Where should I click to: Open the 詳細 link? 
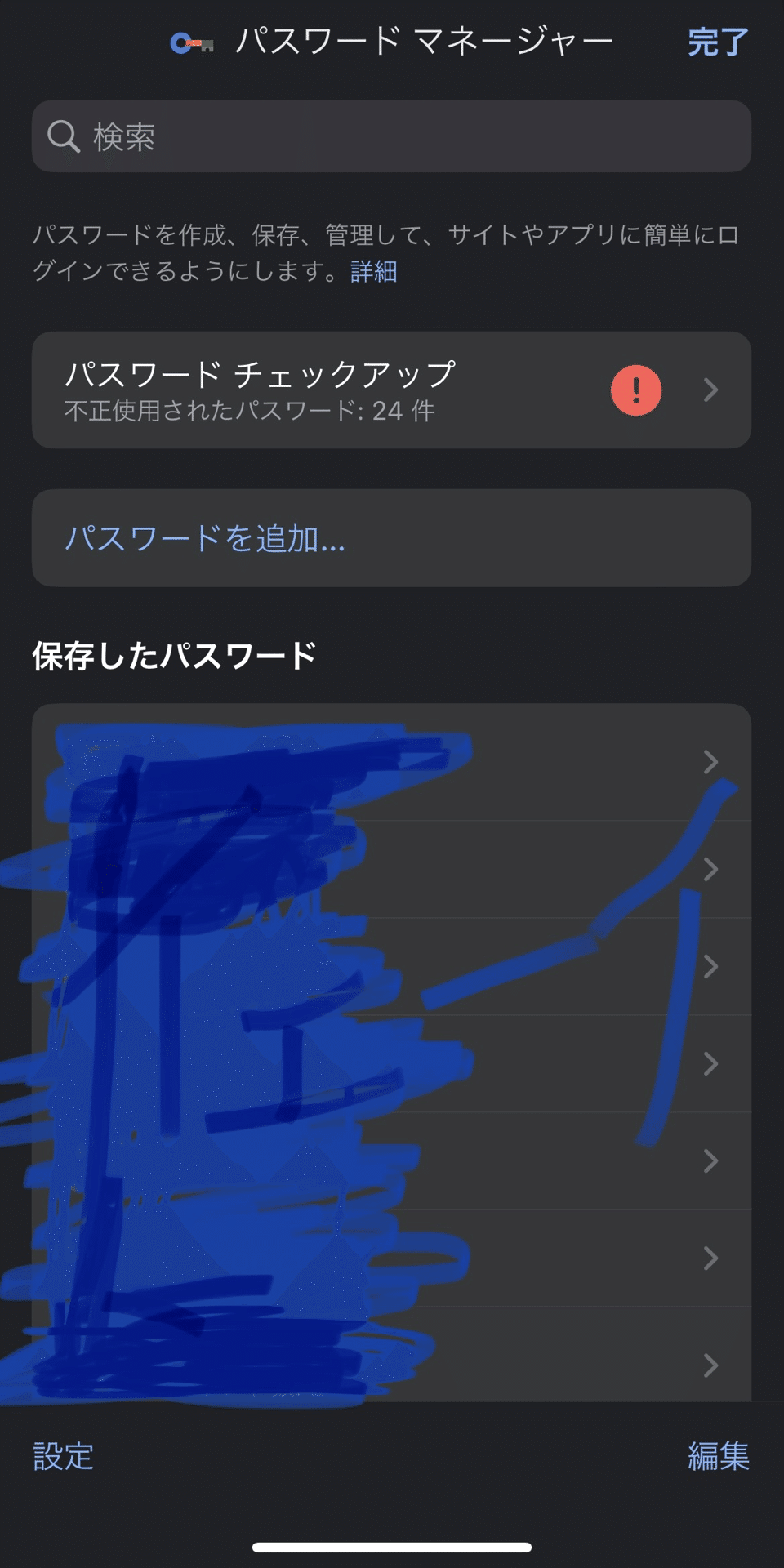coord(373,271)
